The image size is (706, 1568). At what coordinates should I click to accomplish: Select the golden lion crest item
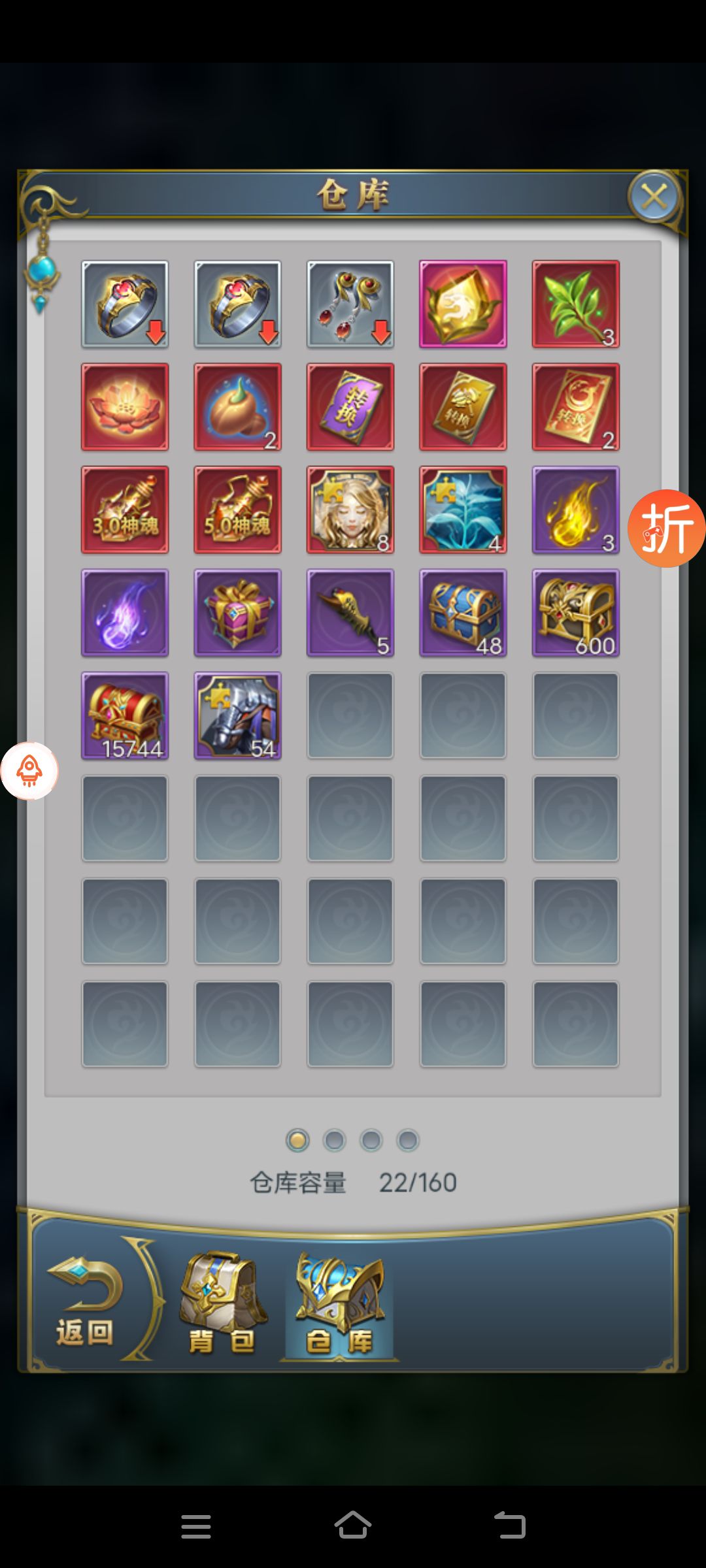[x=463, y=304]
